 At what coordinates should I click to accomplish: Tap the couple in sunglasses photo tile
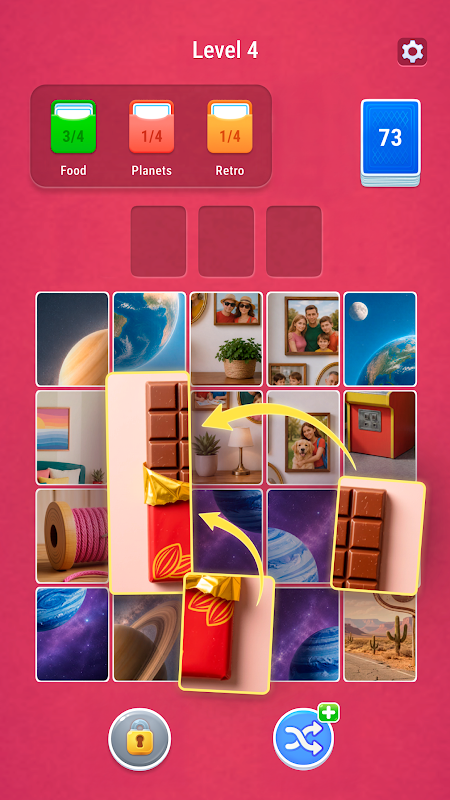[x=227, y=339]
